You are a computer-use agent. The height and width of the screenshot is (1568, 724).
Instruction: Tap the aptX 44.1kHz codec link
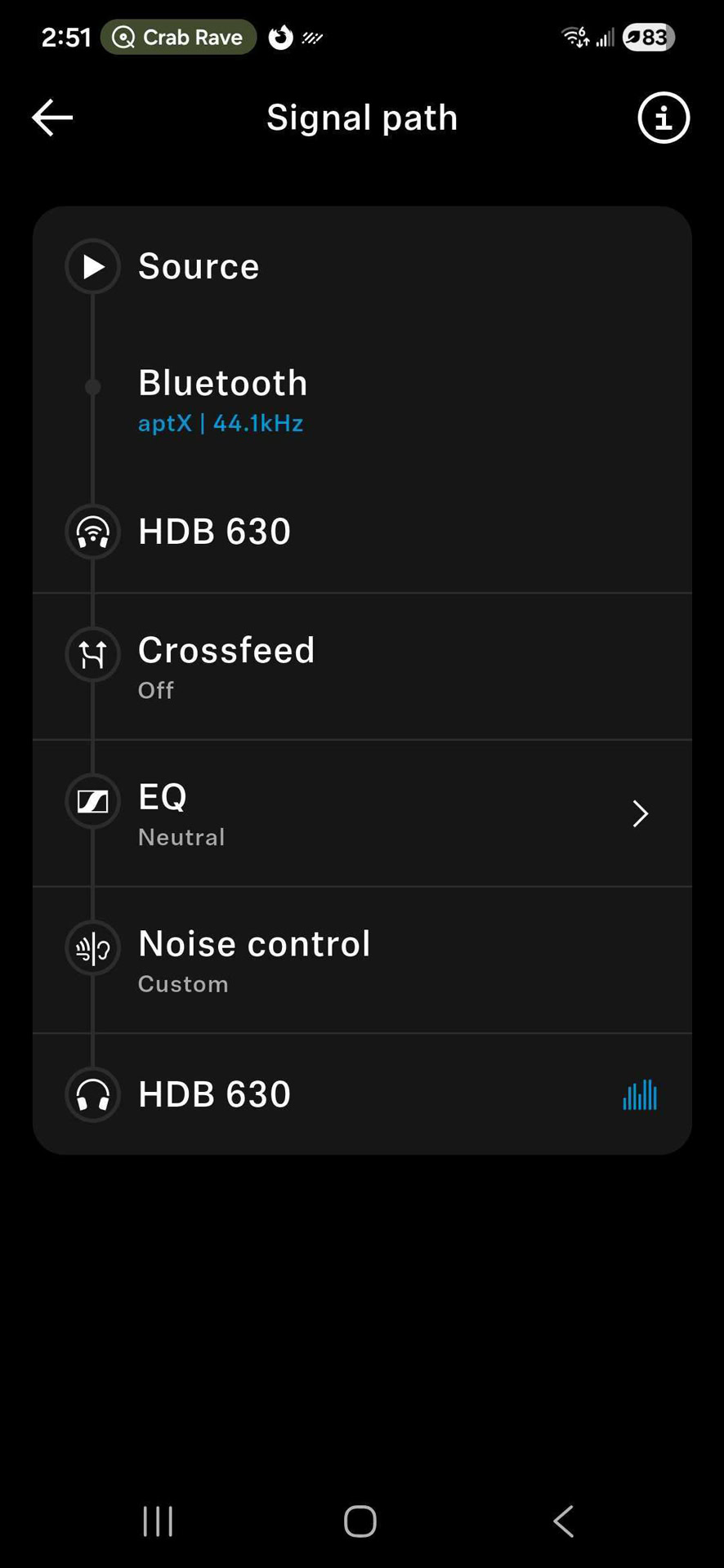pos(220,423)
